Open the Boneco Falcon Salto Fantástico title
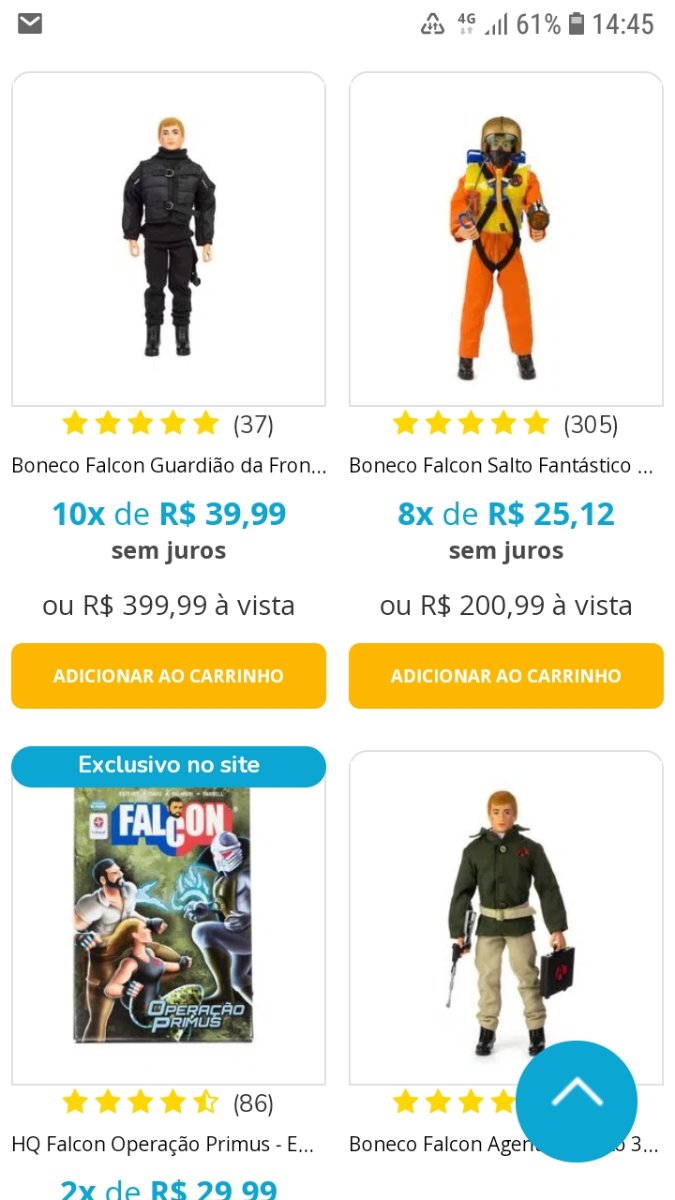 click(x=500, y=466)
